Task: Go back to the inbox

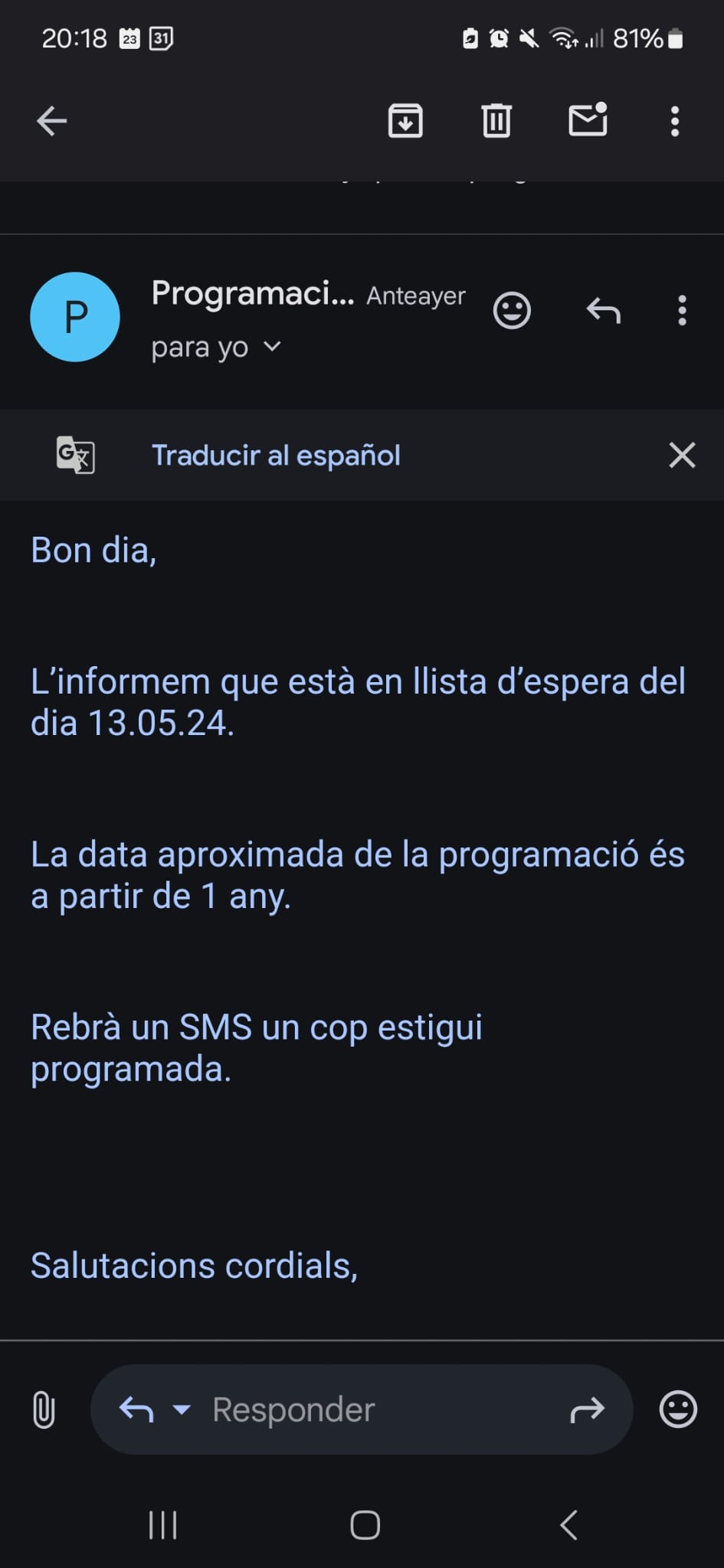Action: click(x=51, y=121)
